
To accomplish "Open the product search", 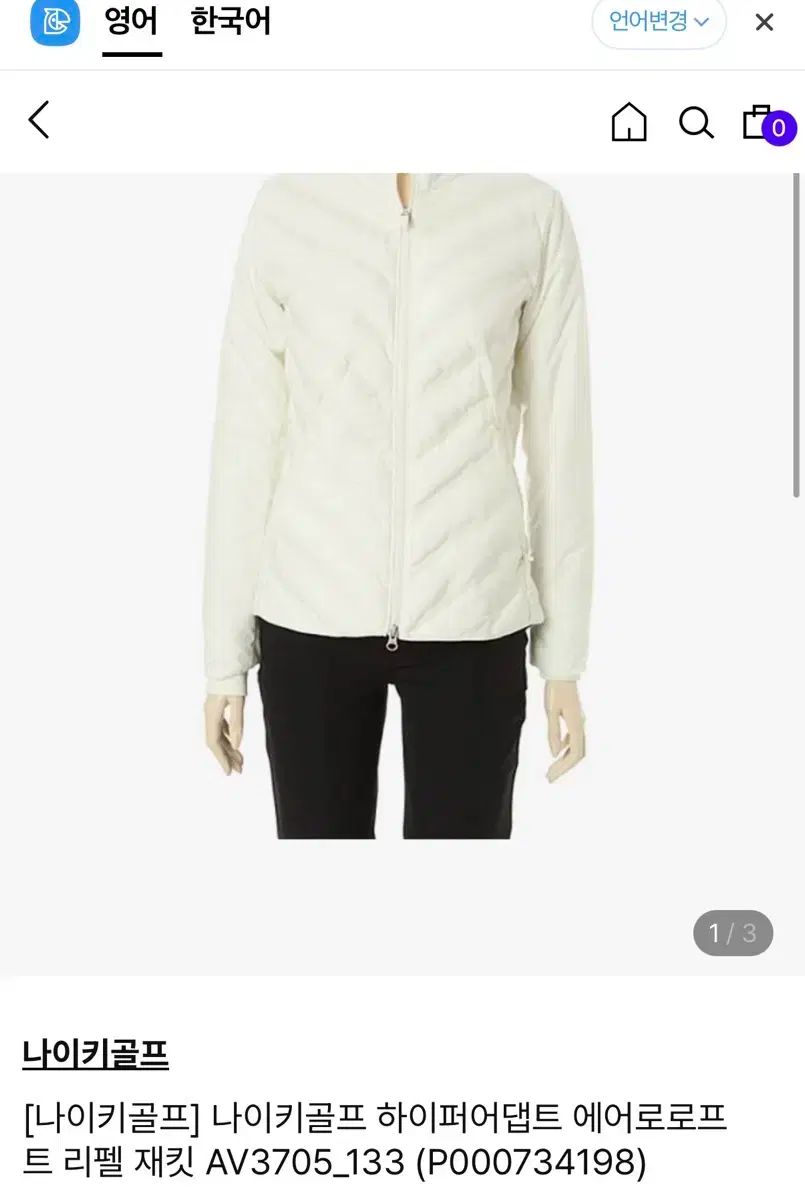I will [696, 123].
